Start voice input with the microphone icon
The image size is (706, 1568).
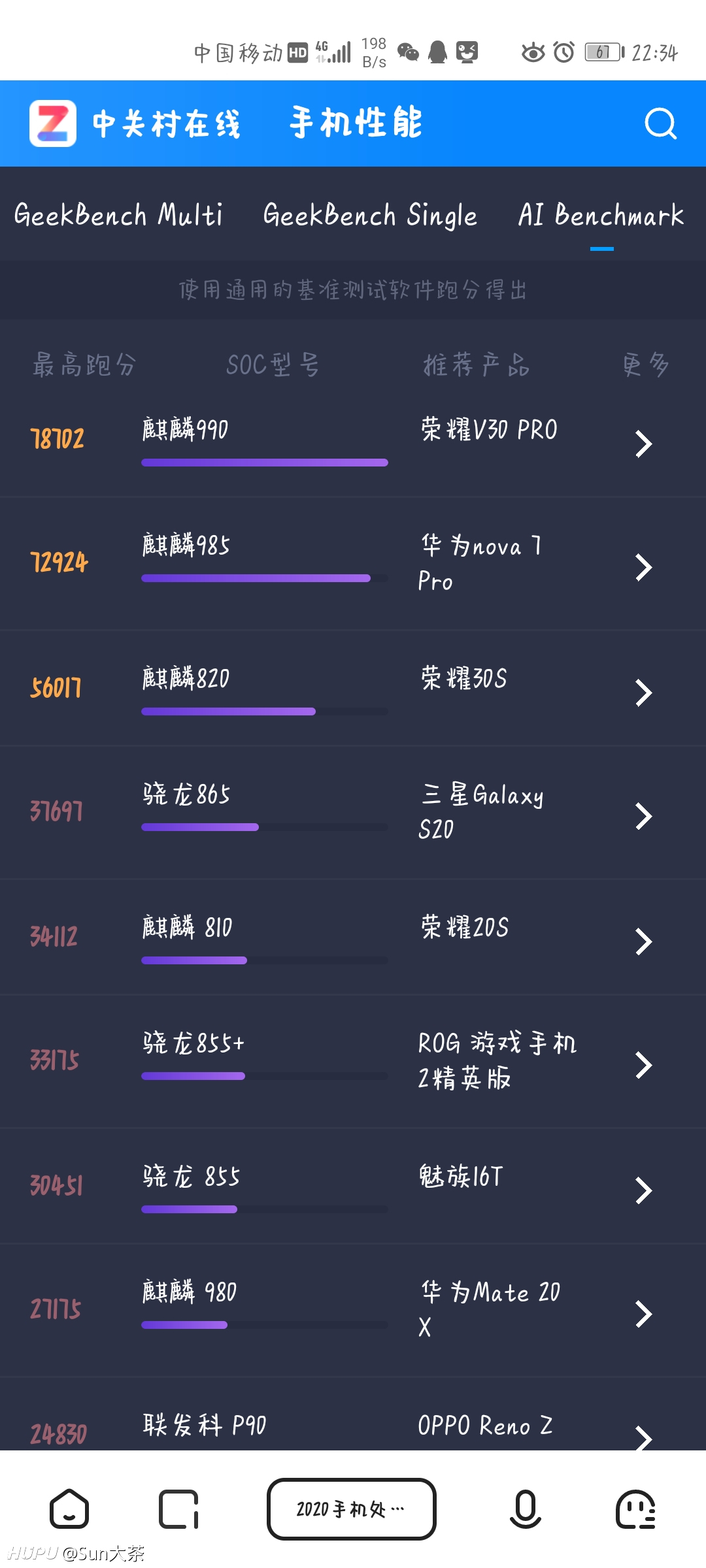pos(526,1509)
